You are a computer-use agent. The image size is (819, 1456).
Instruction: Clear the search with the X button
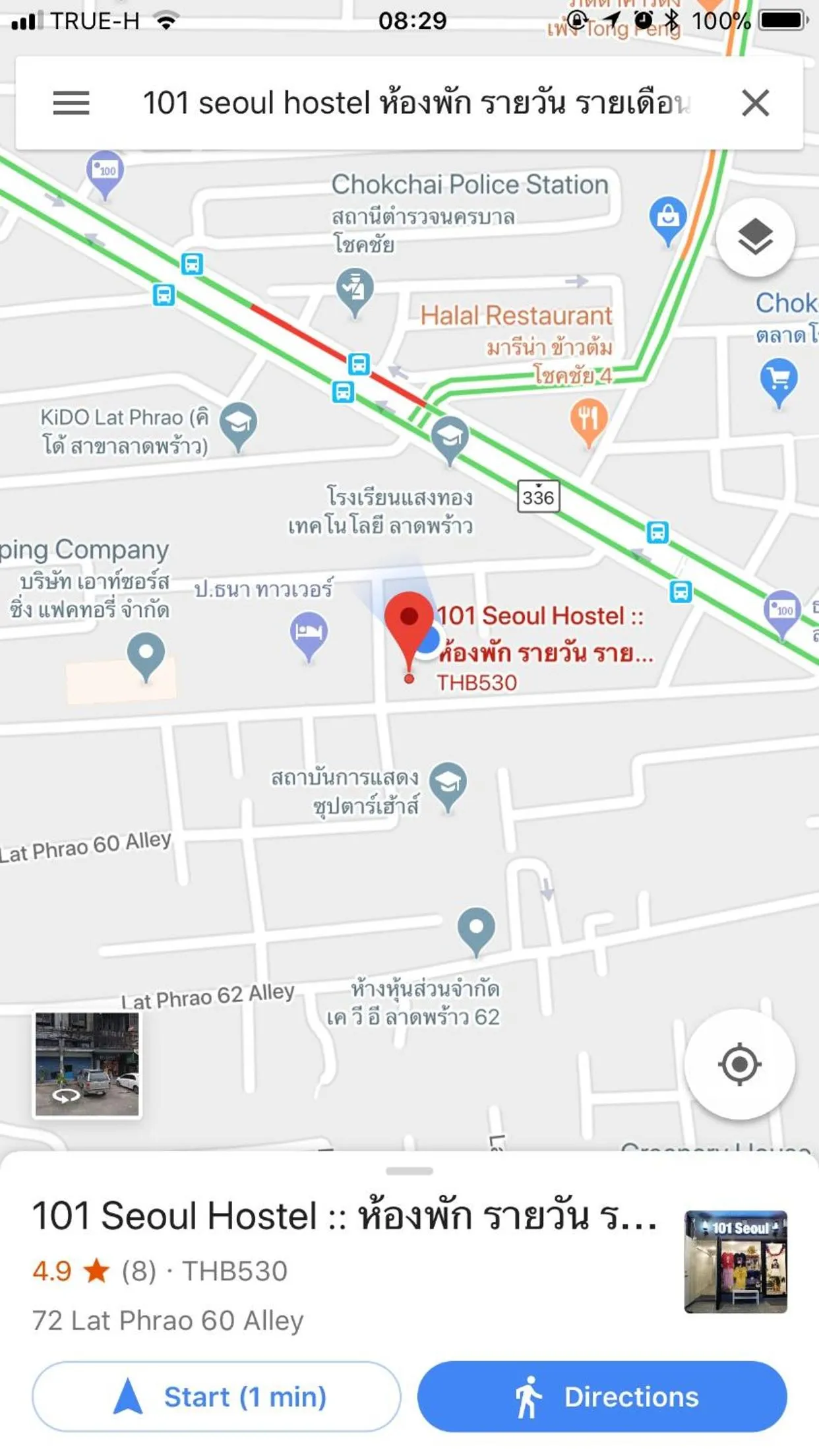pos(755,103)
